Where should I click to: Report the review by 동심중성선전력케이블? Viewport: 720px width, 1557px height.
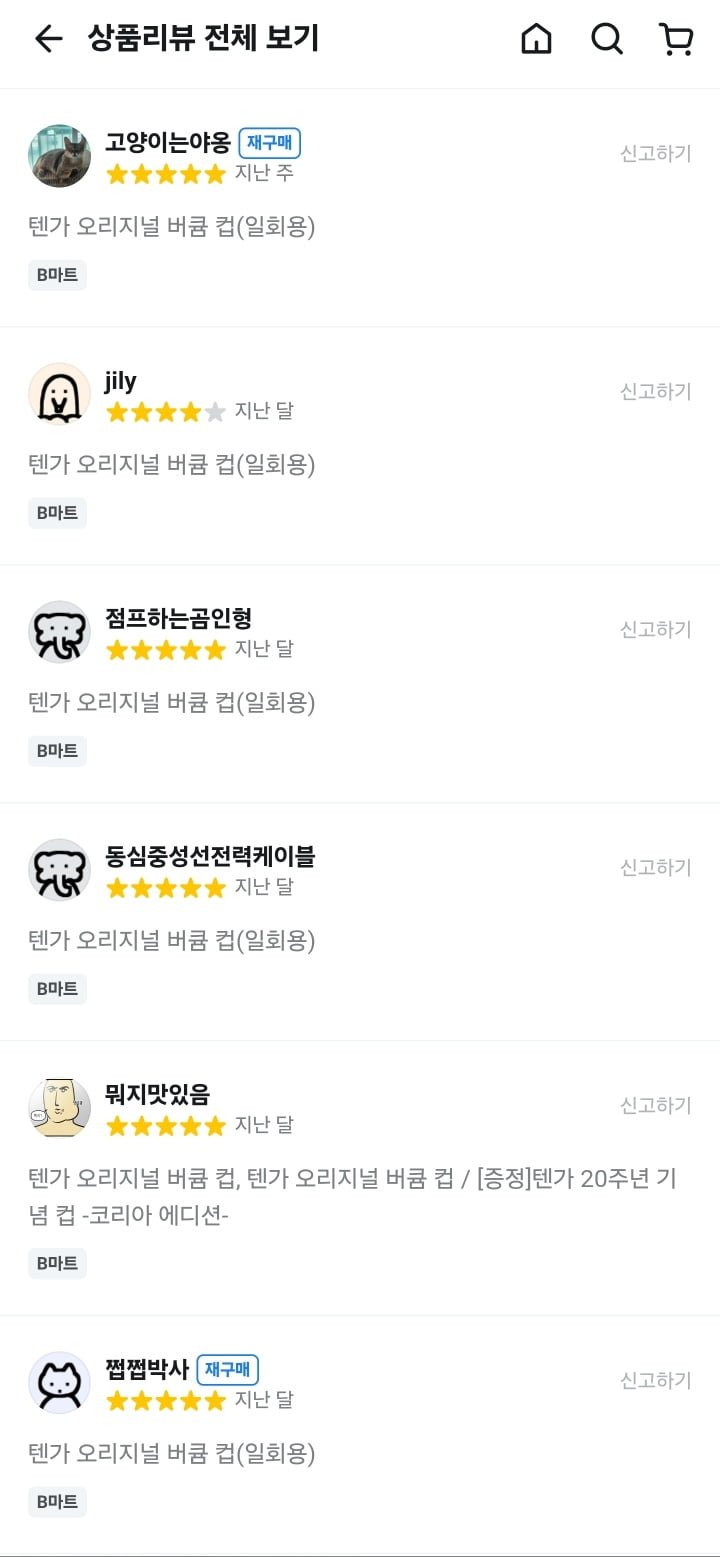point(655,867)
